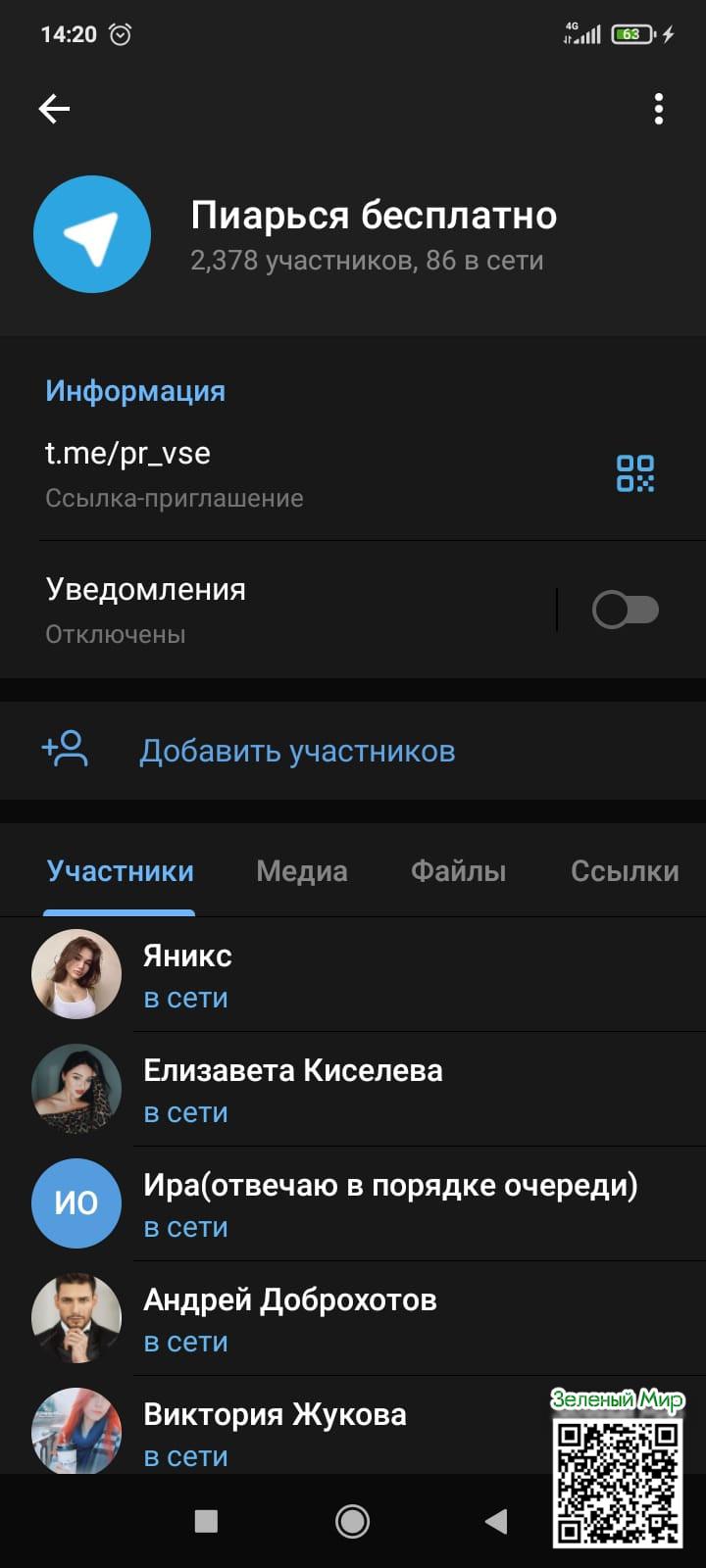The height and width of the screenshot is (1568, 706).
Task: Go back using the top arrow
Action: [x=54, y=109]
